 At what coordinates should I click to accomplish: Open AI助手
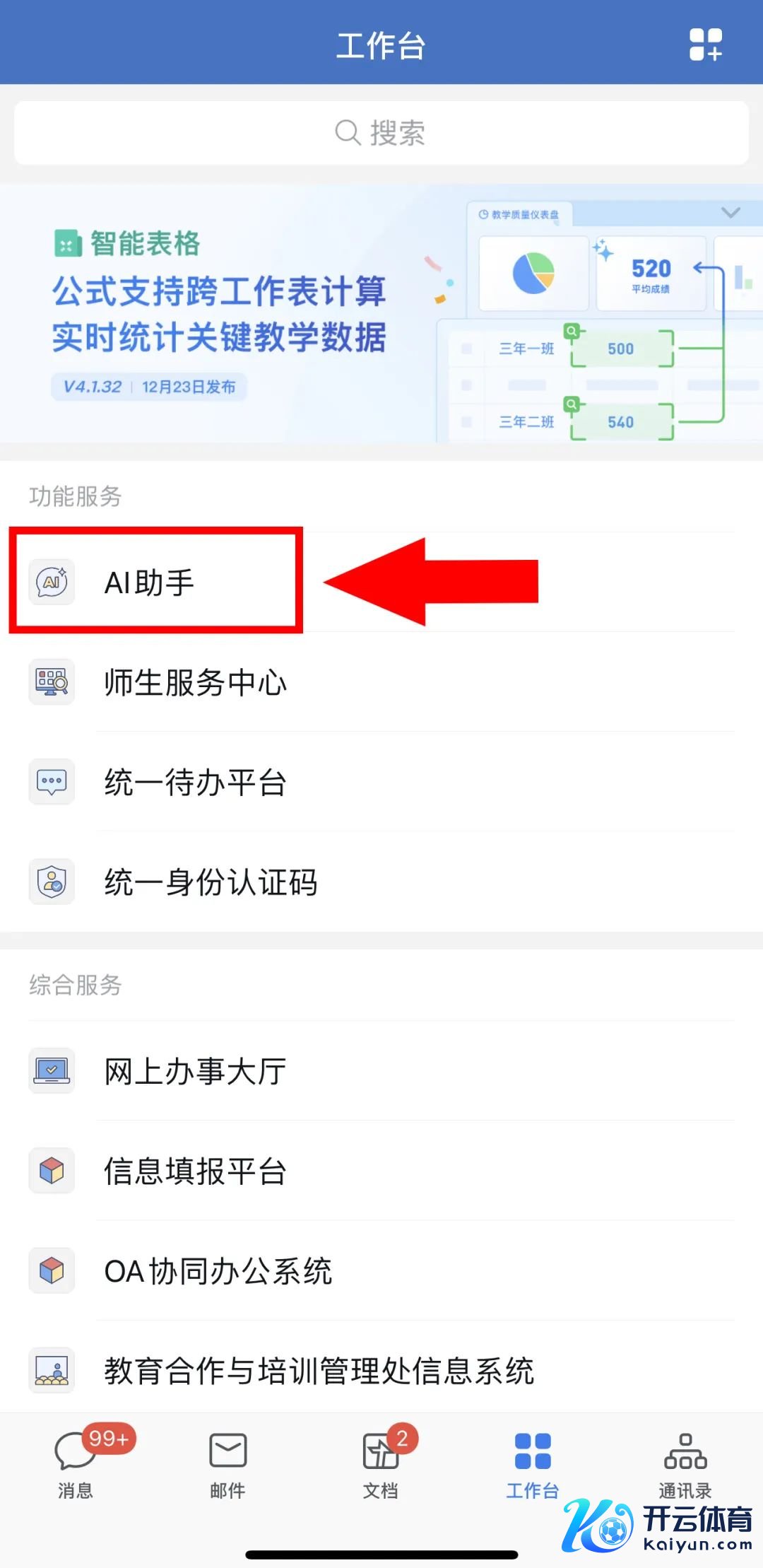[x=150, y=583]
